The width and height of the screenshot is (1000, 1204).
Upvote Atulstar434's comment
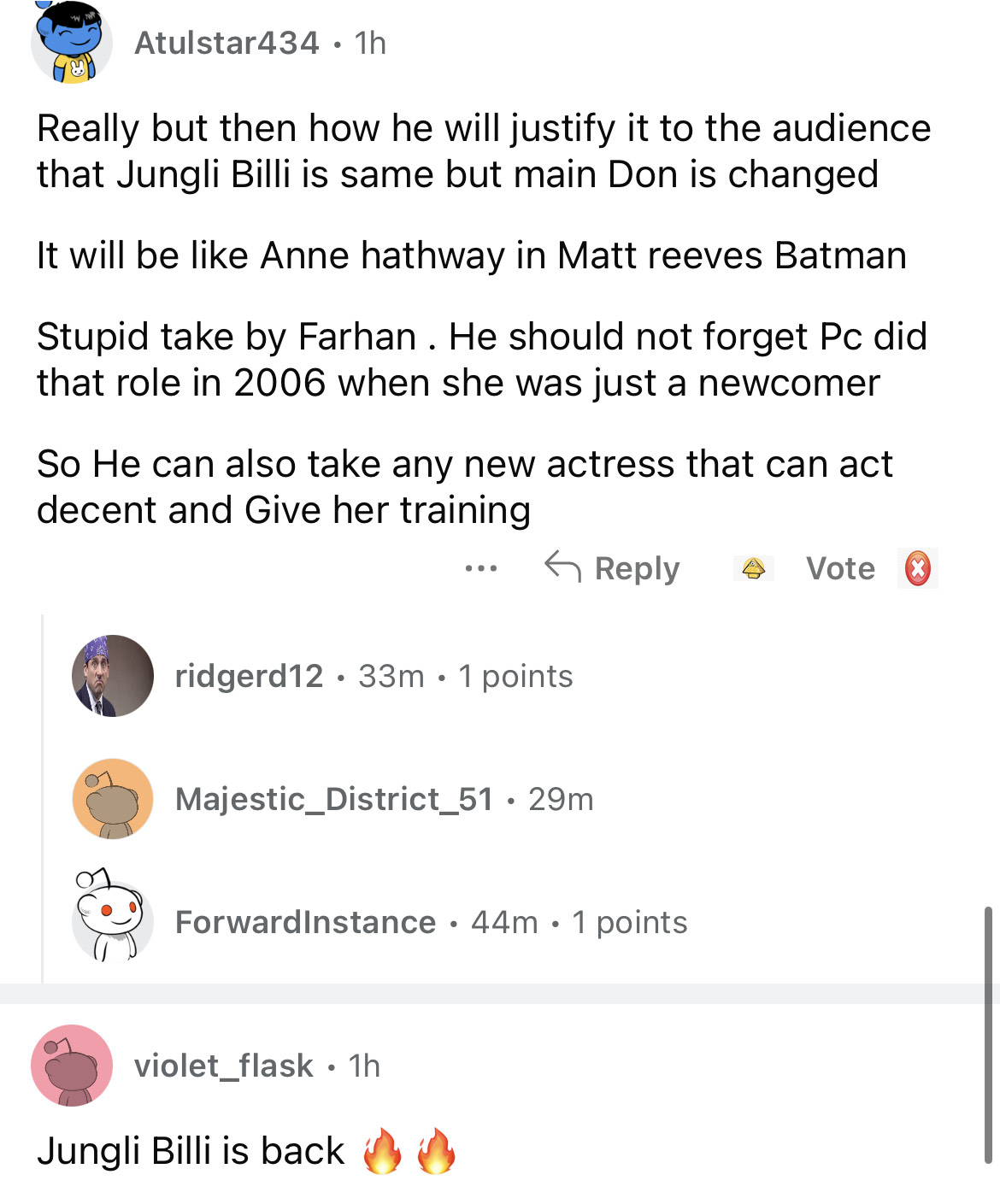[x=753, y=568]
